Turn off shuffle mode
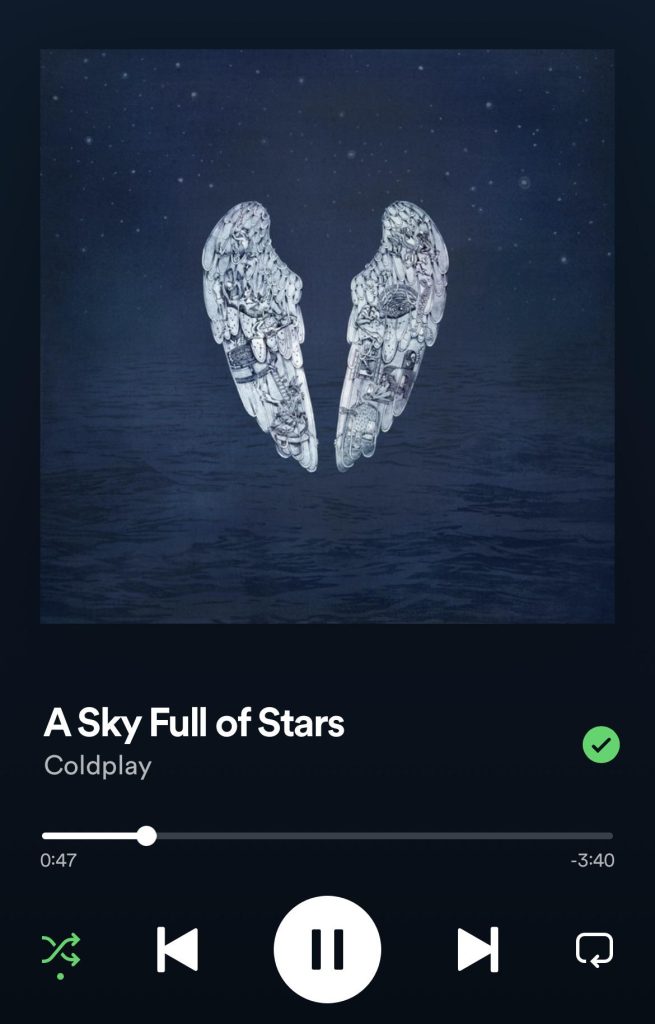This screenshot has height=1024, width=655. pos(61,950)
